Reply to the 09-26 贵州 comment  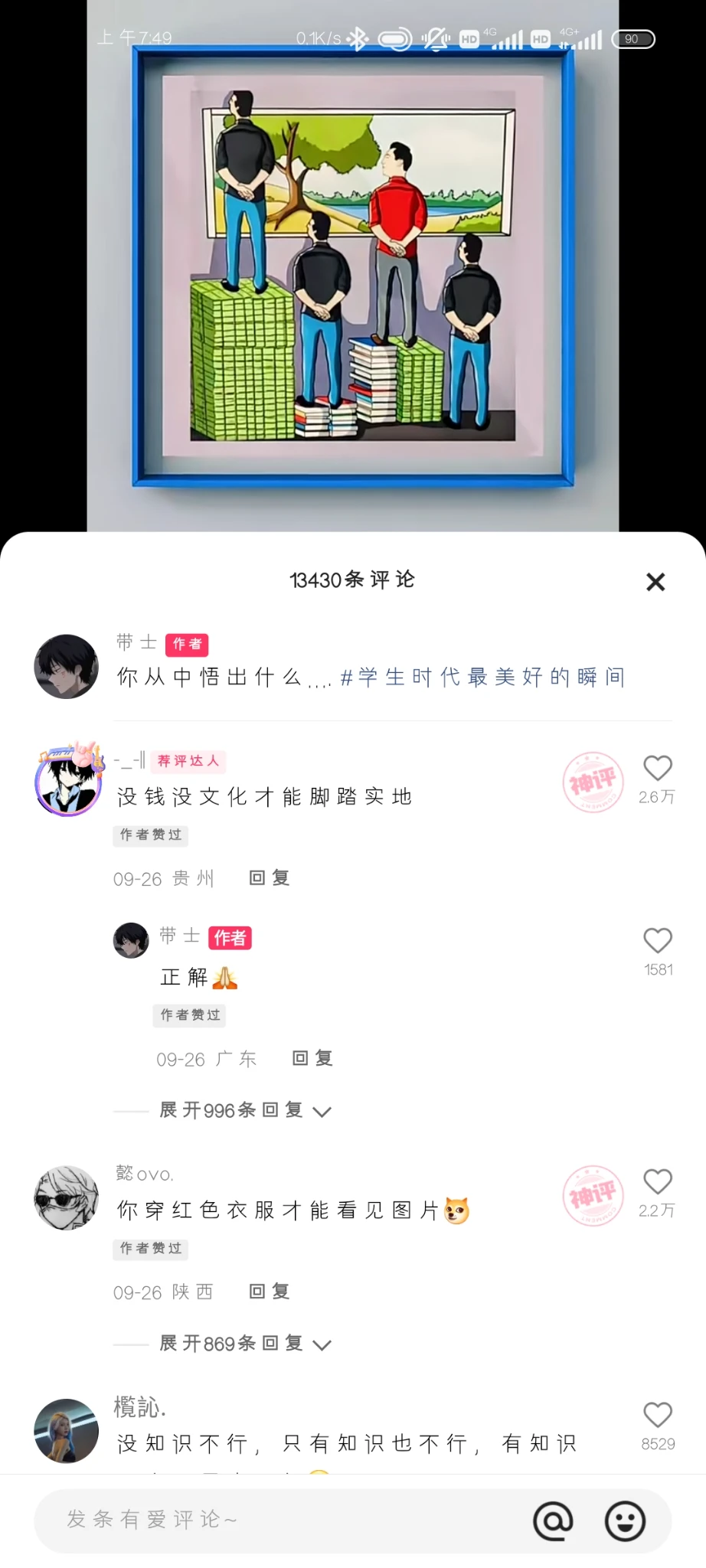pos(270,878)
